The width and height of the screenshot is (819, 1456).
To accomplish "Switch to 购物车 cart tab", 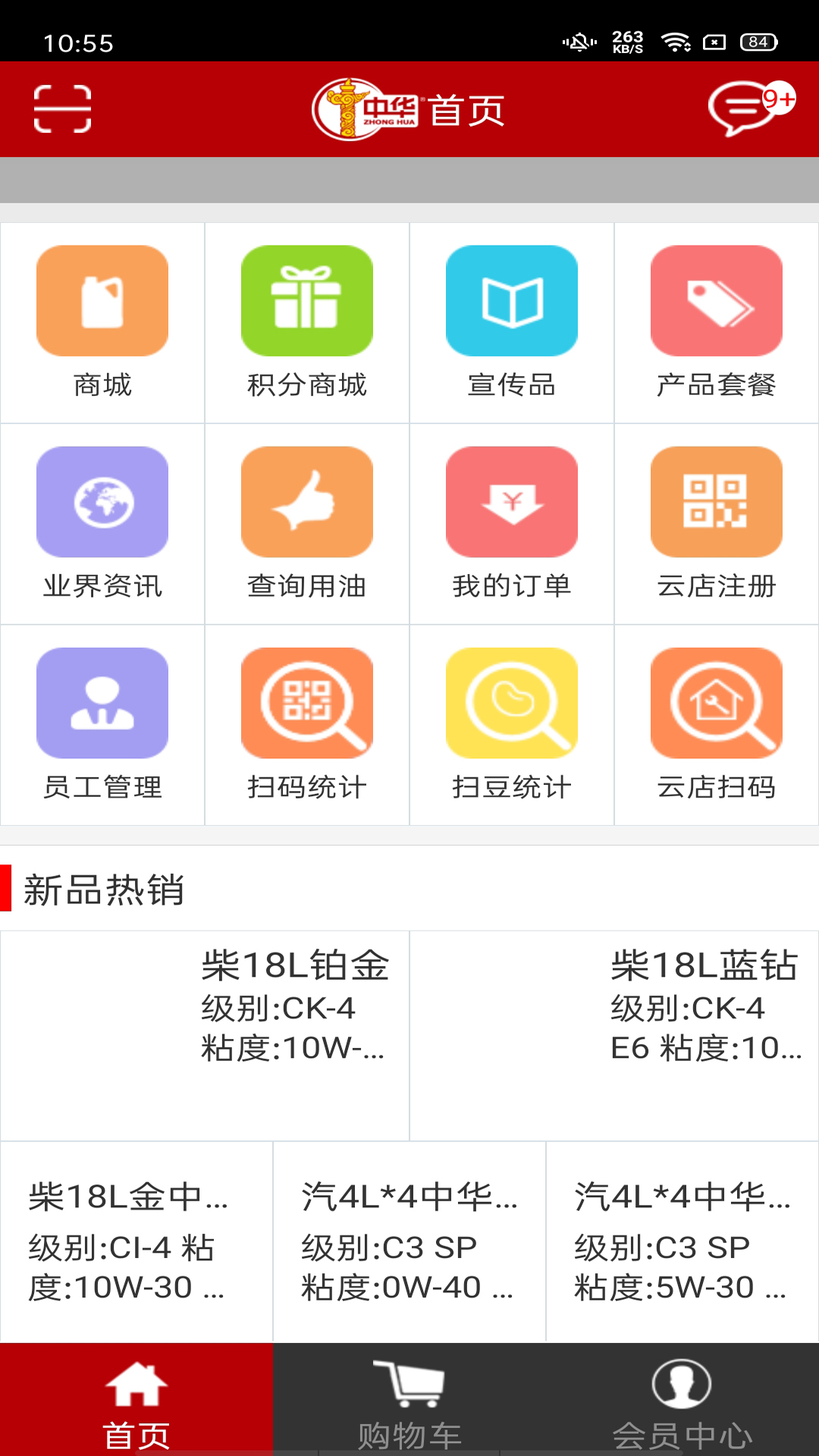I will (409, 1400).
